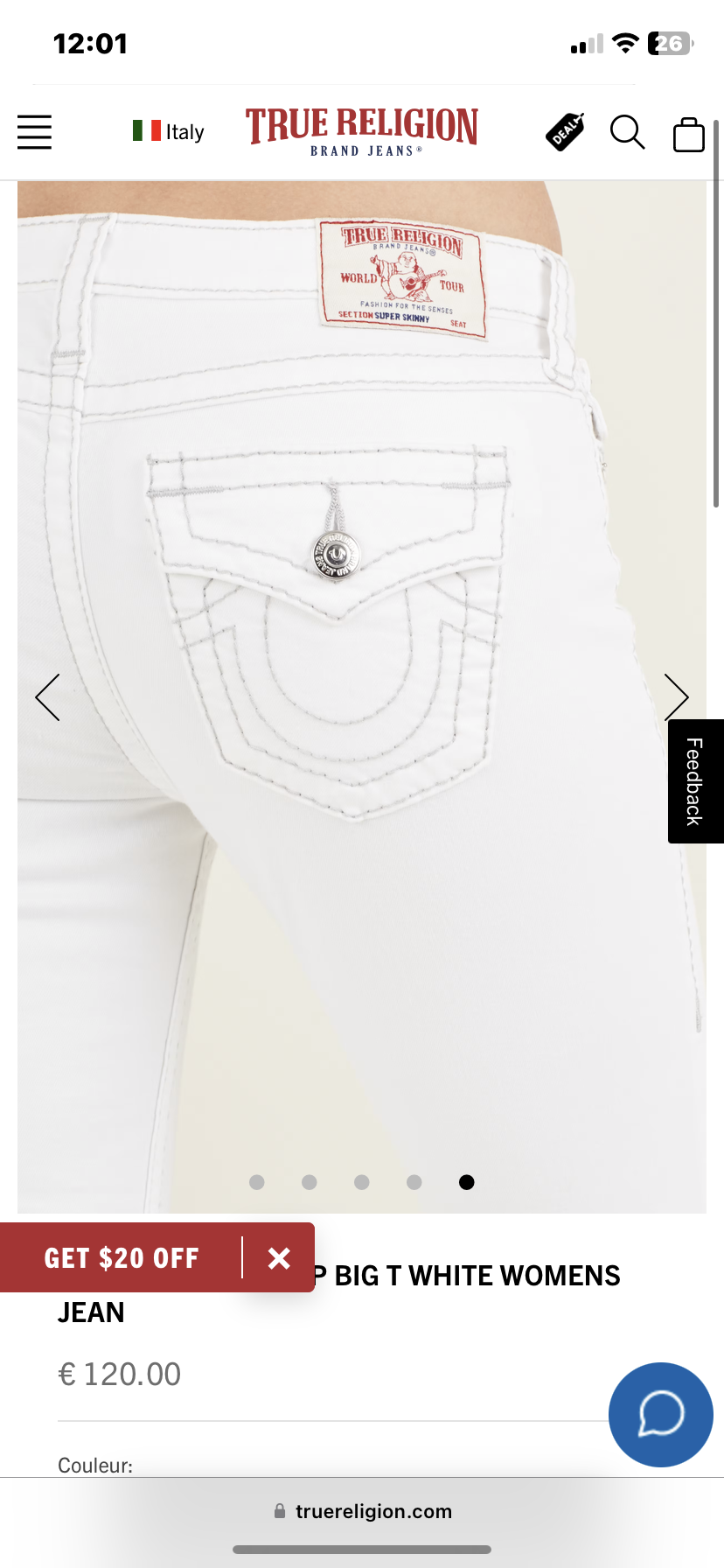
Task: Advance carousel with the right chevron
Action: (x=677, y=696)
